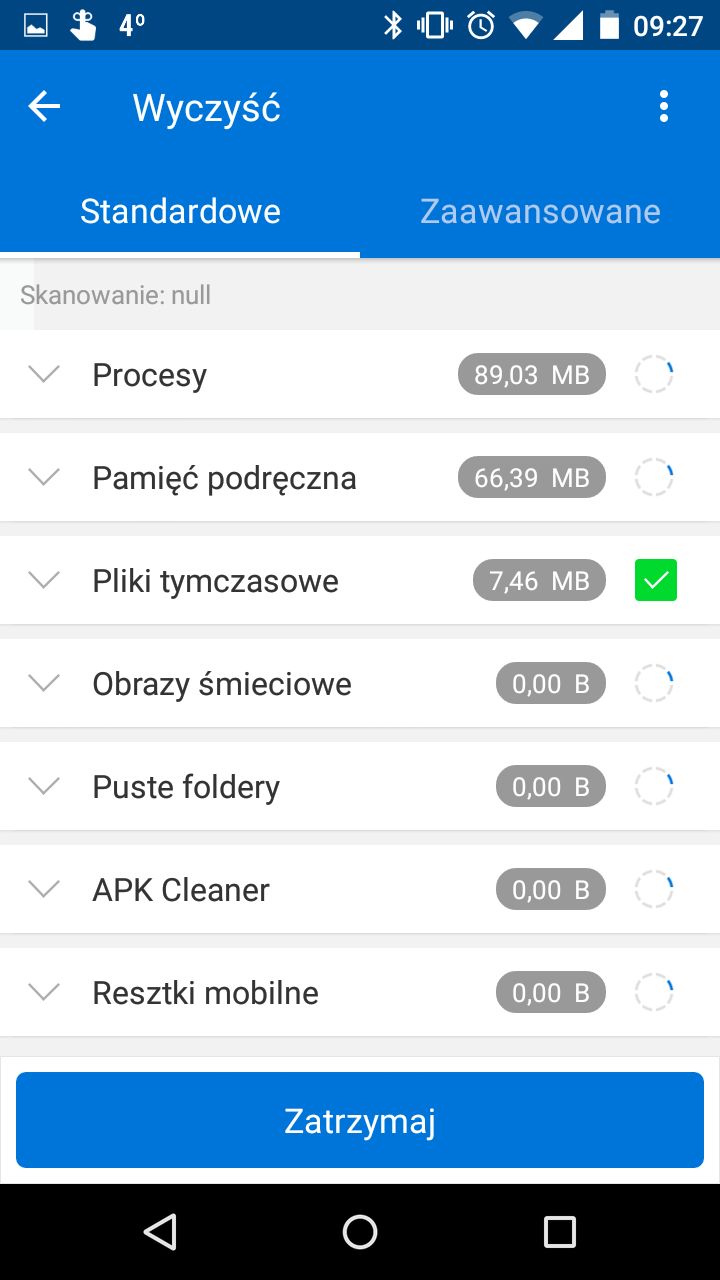
Task: Select the Standardowe tab
Action: pyautogui.click(x=180, y=211)
